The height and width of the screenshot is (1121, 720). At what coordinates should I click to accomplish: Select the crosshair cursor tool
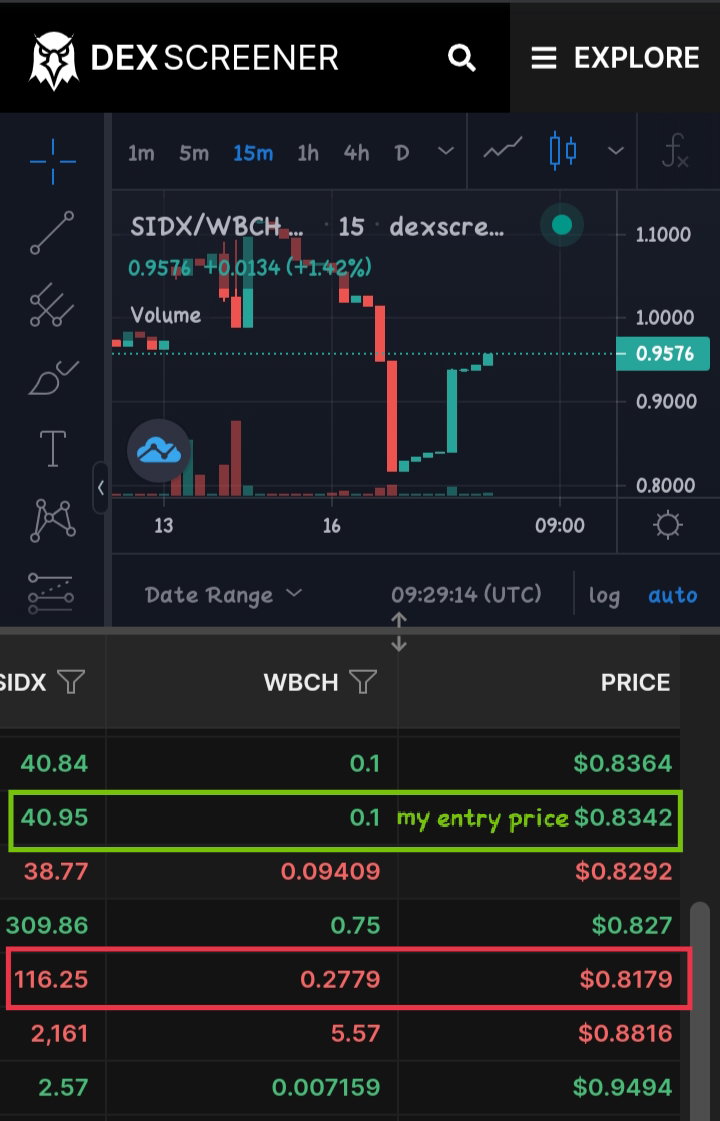[53, 162]
